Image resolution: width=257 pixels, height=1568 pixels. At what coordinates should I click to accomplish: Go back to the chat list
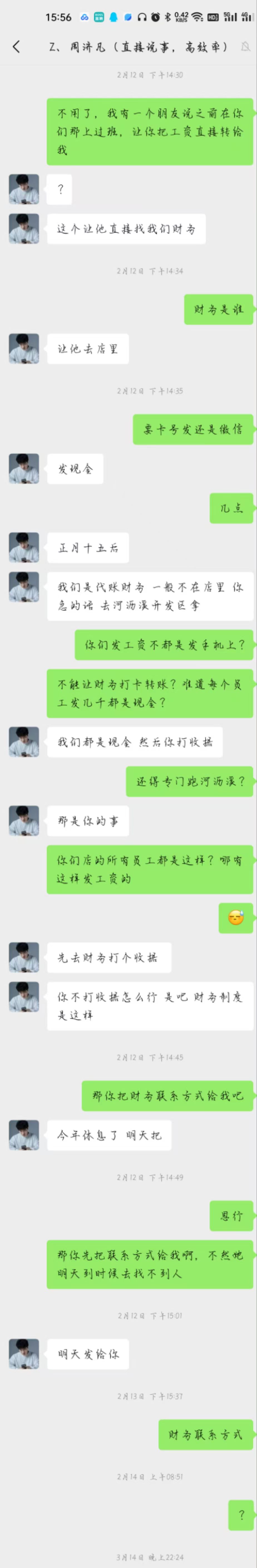(16, 46)
